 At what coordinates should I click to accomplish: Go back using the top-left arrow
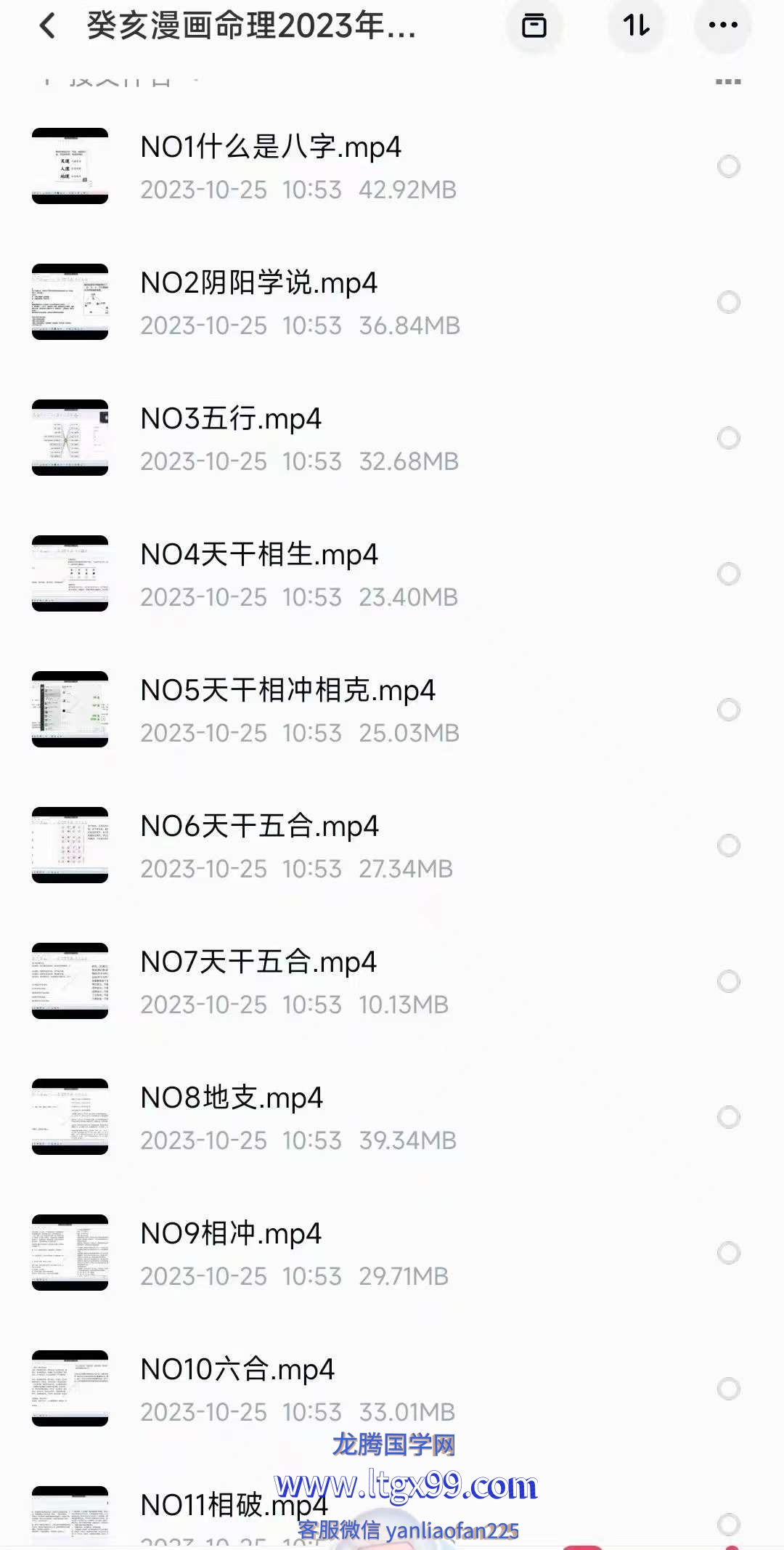coord(48,26)
